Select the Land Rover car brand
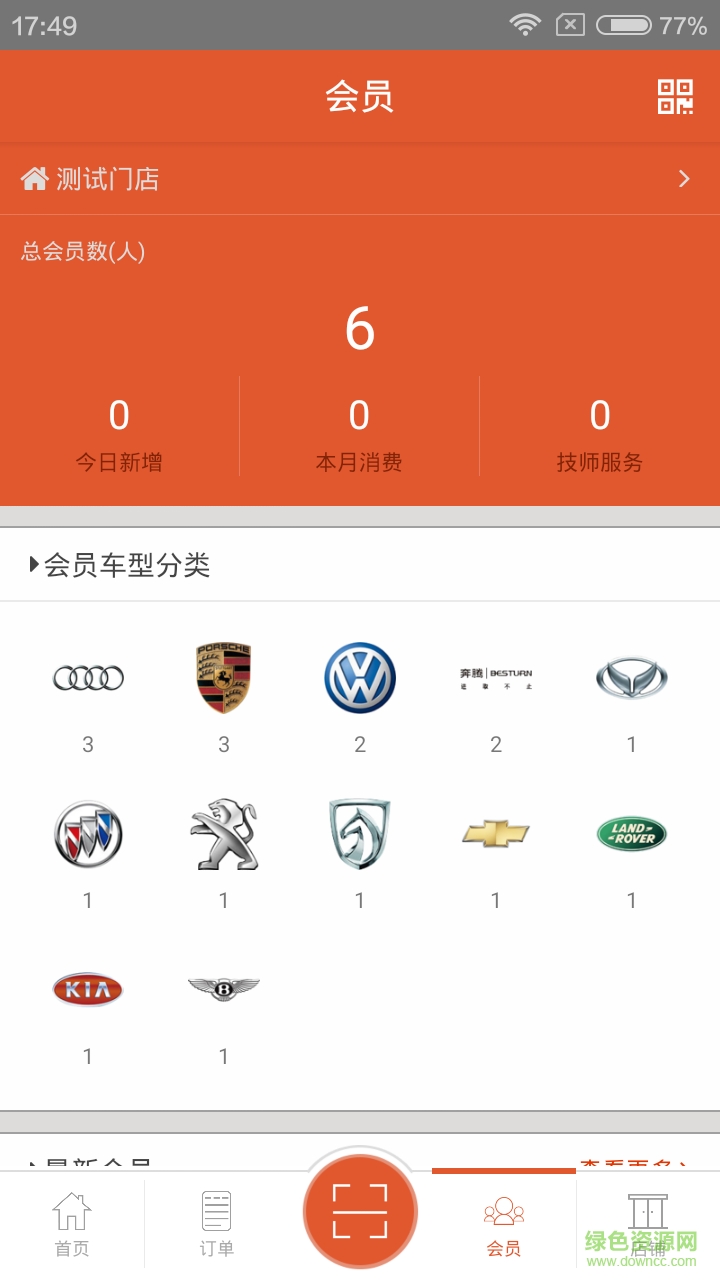The image size is (720, 1280). (631, 834)
